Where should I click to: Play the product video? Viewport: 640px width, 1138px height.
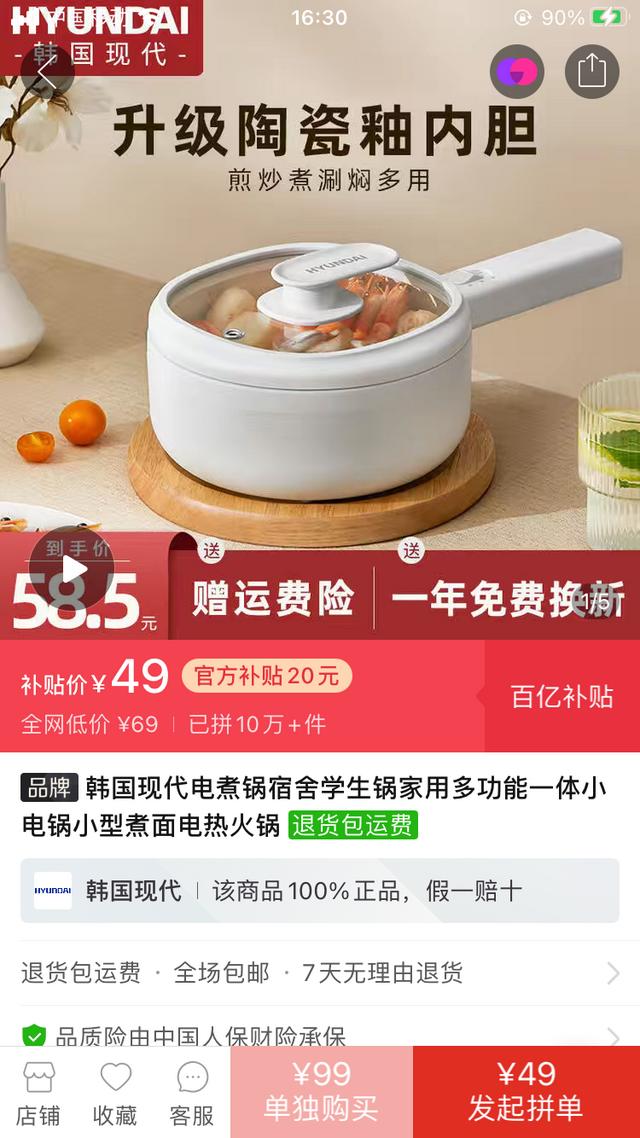point(72,569)
